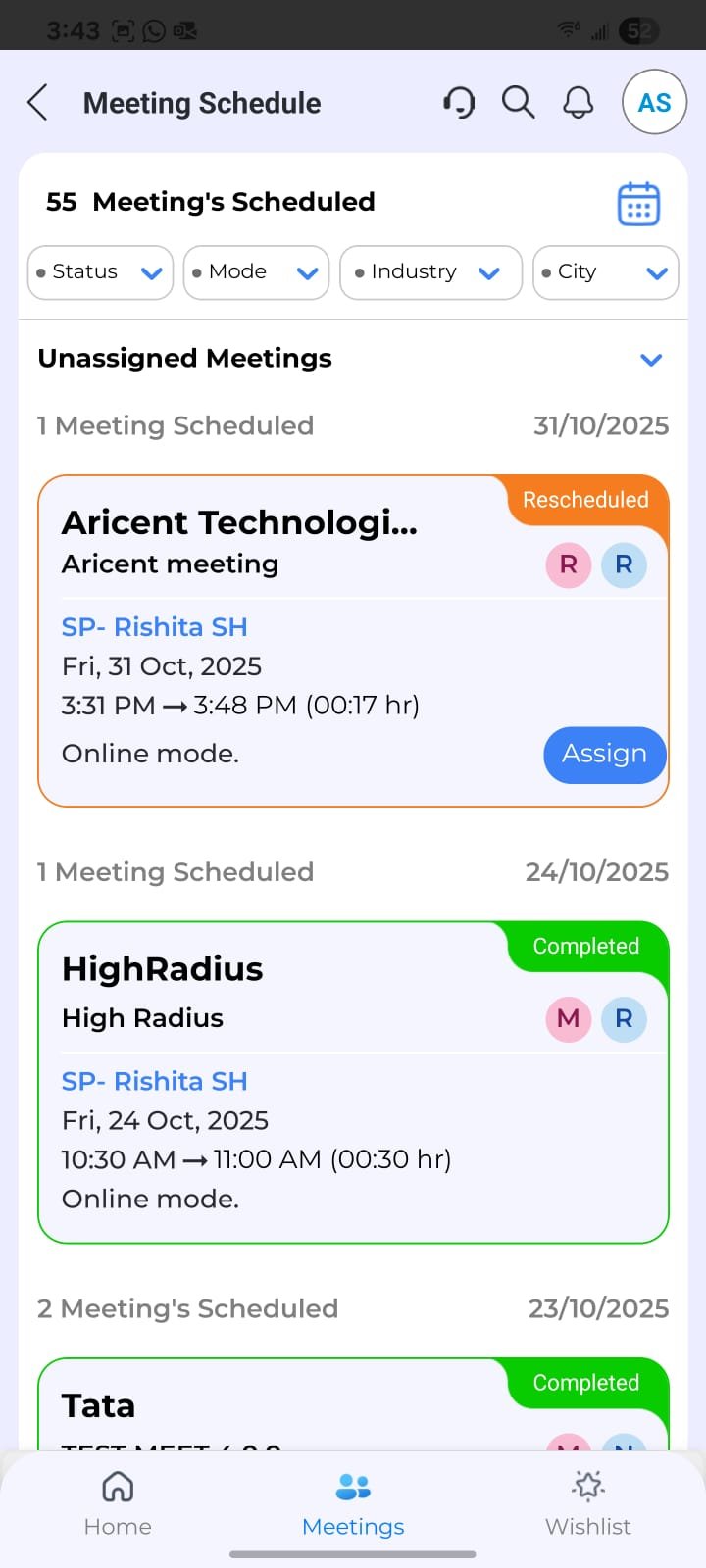Open the search icon in the header
This screenshot has width=706, height=1568.
point(518,101)
